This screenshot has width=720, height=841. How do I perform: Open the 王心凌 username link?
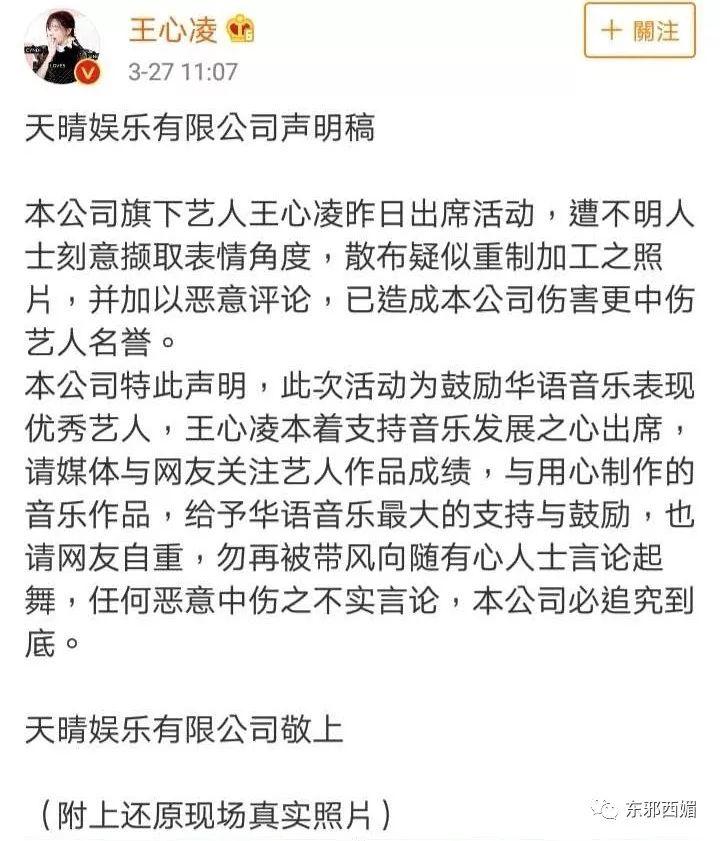point(172,29)
